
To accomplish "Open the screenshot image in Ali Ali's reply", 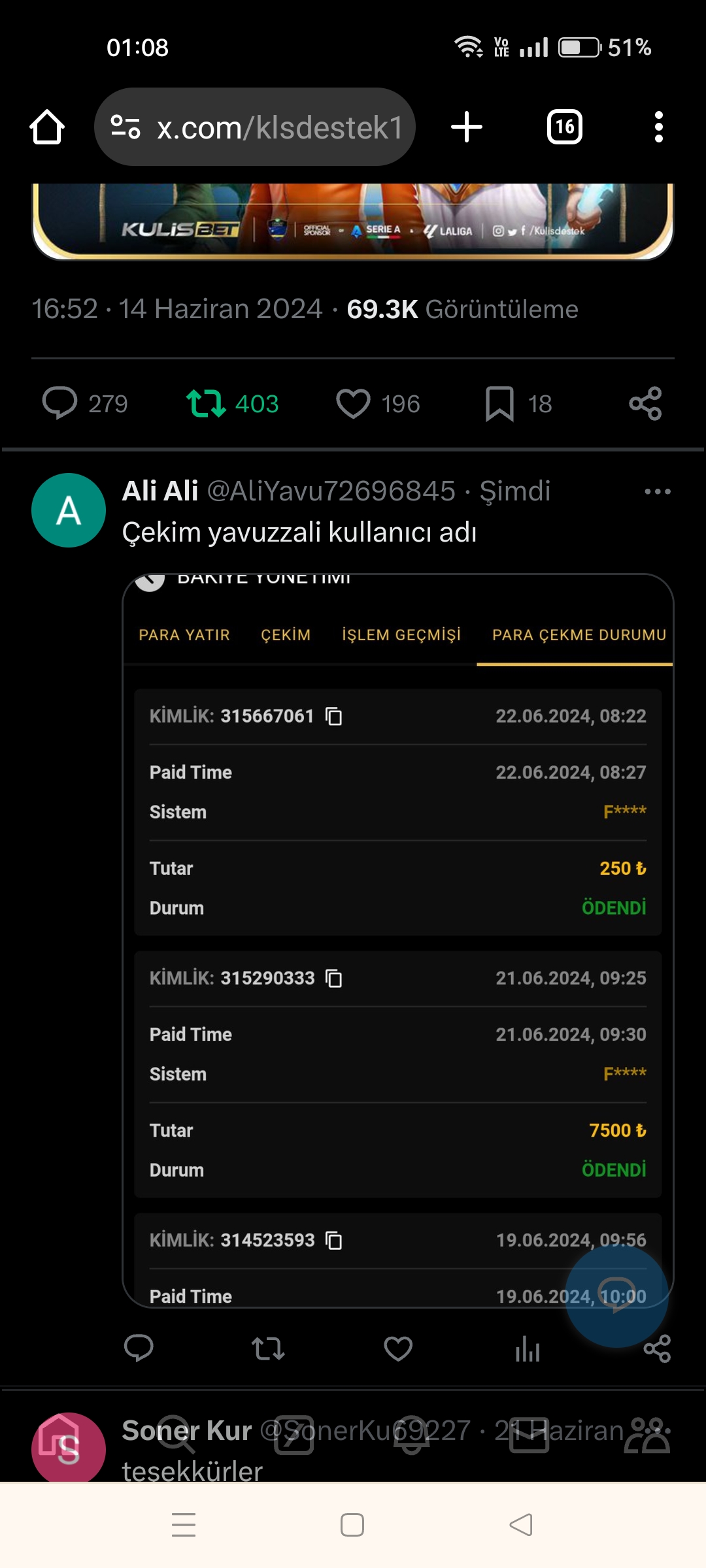I will [x=398, y=941].
